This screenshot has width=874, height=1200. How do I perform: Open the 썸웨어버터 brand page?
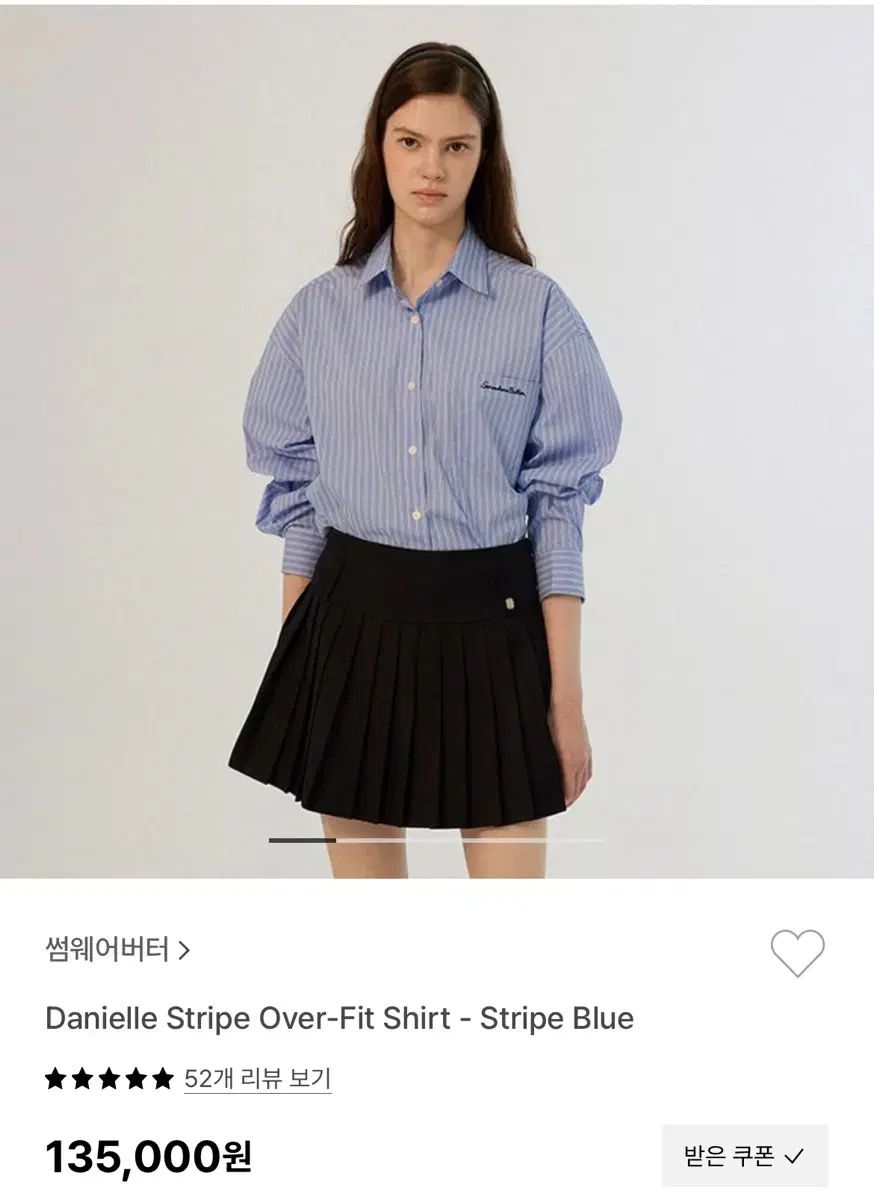click(x=117, y=949)
